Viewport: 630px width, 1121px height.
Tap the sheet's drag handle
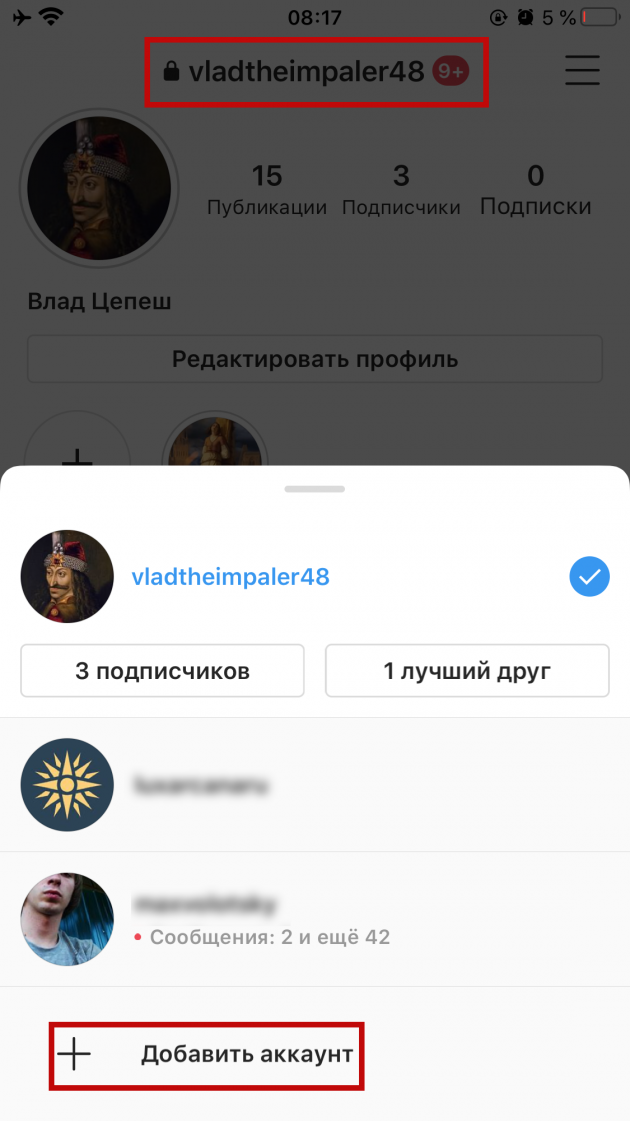315,489
